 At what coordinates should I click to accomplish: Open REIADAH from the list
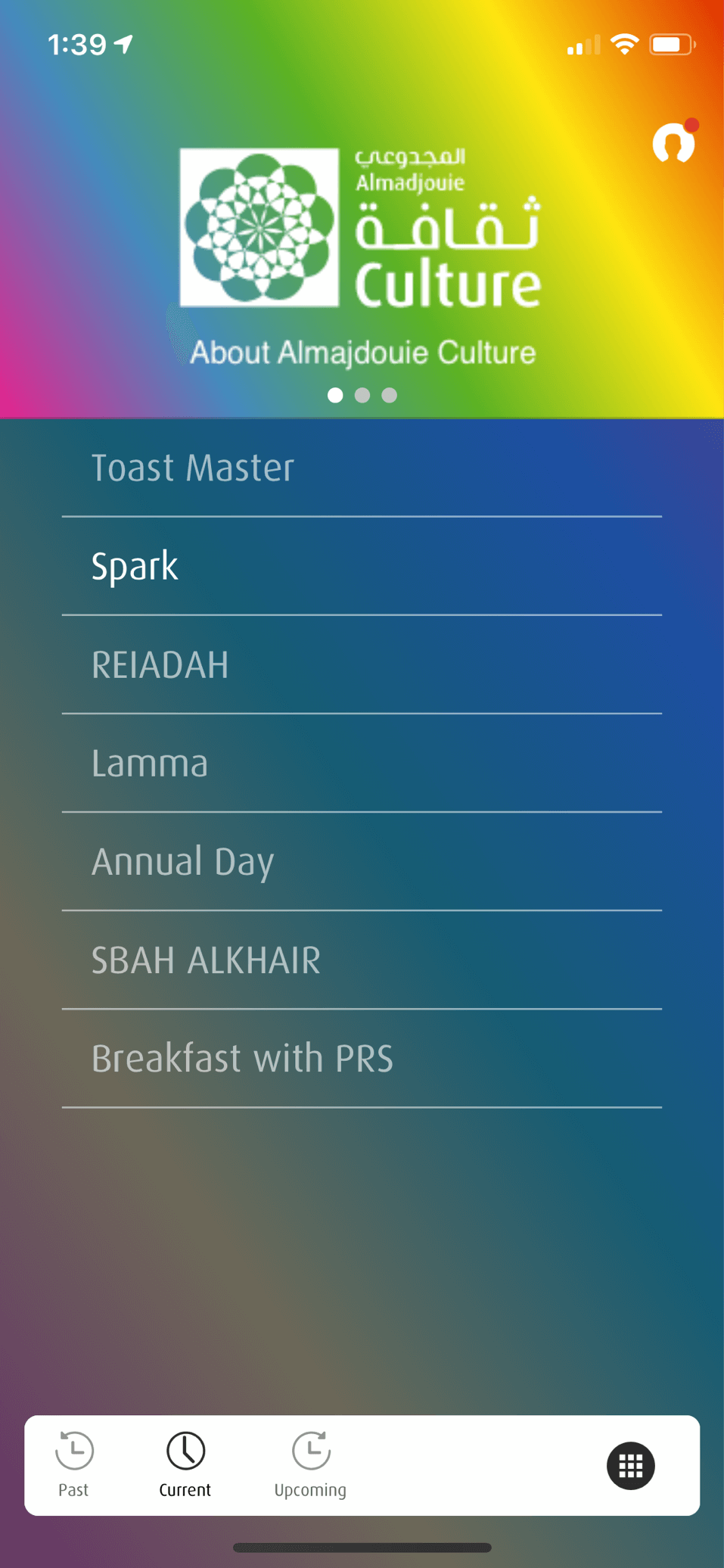(x=362, y=665)
